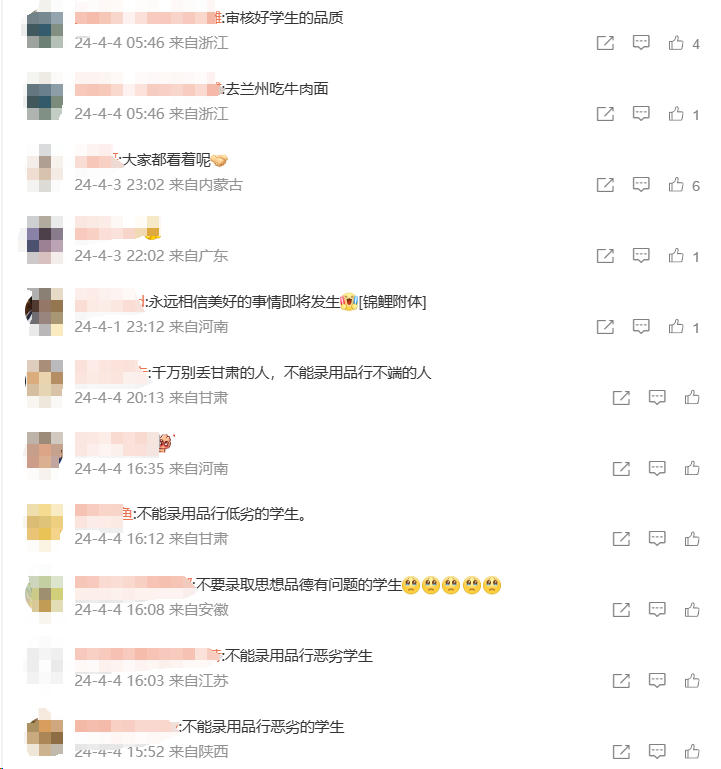
Task: Like the comment 千万别丢甘肃的人
Action: point(692,398)
